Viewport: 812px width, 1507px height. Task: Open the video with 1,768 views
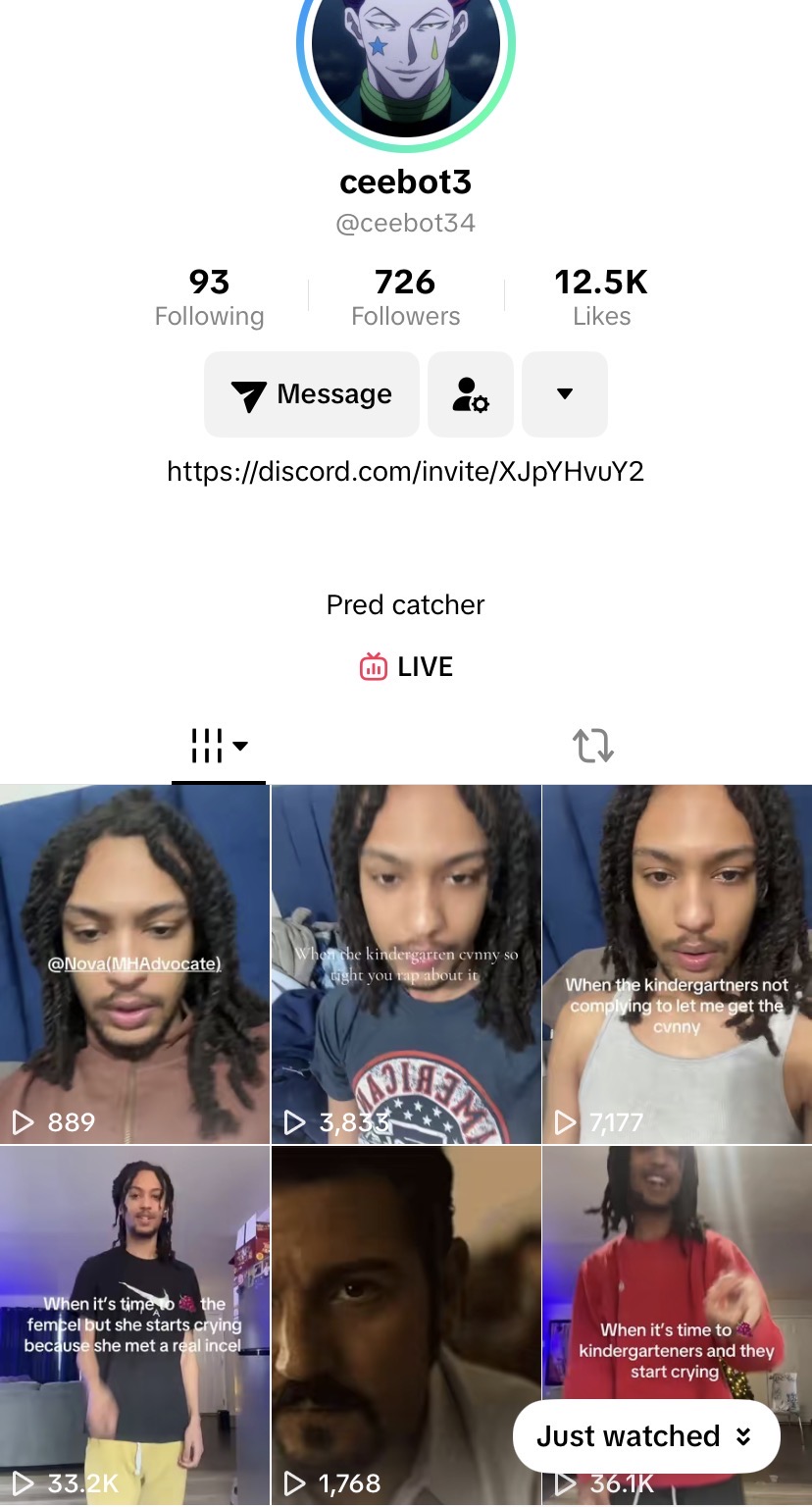pos(406,1325)
